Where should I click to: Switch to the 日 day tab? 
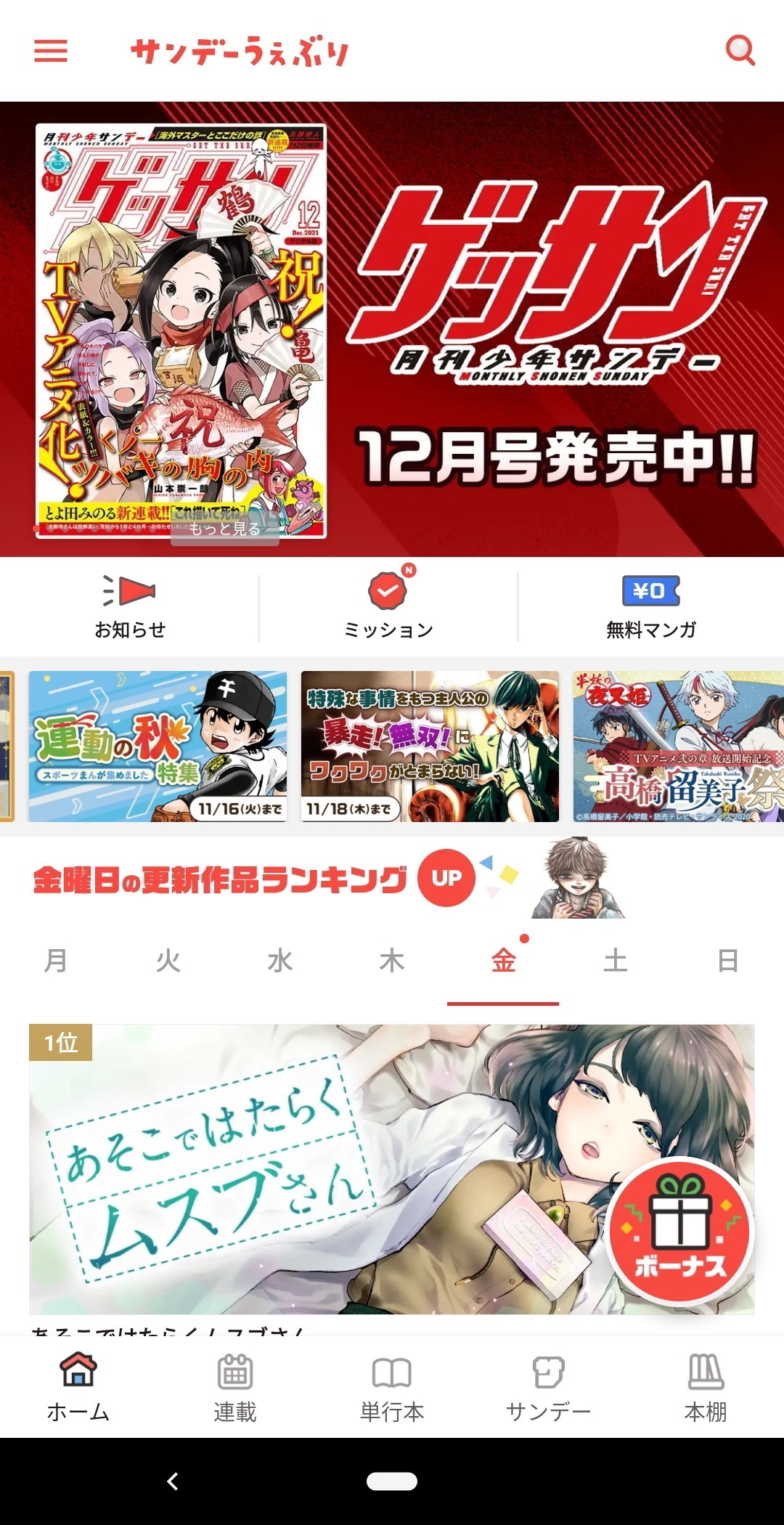[x=727, y=961]
